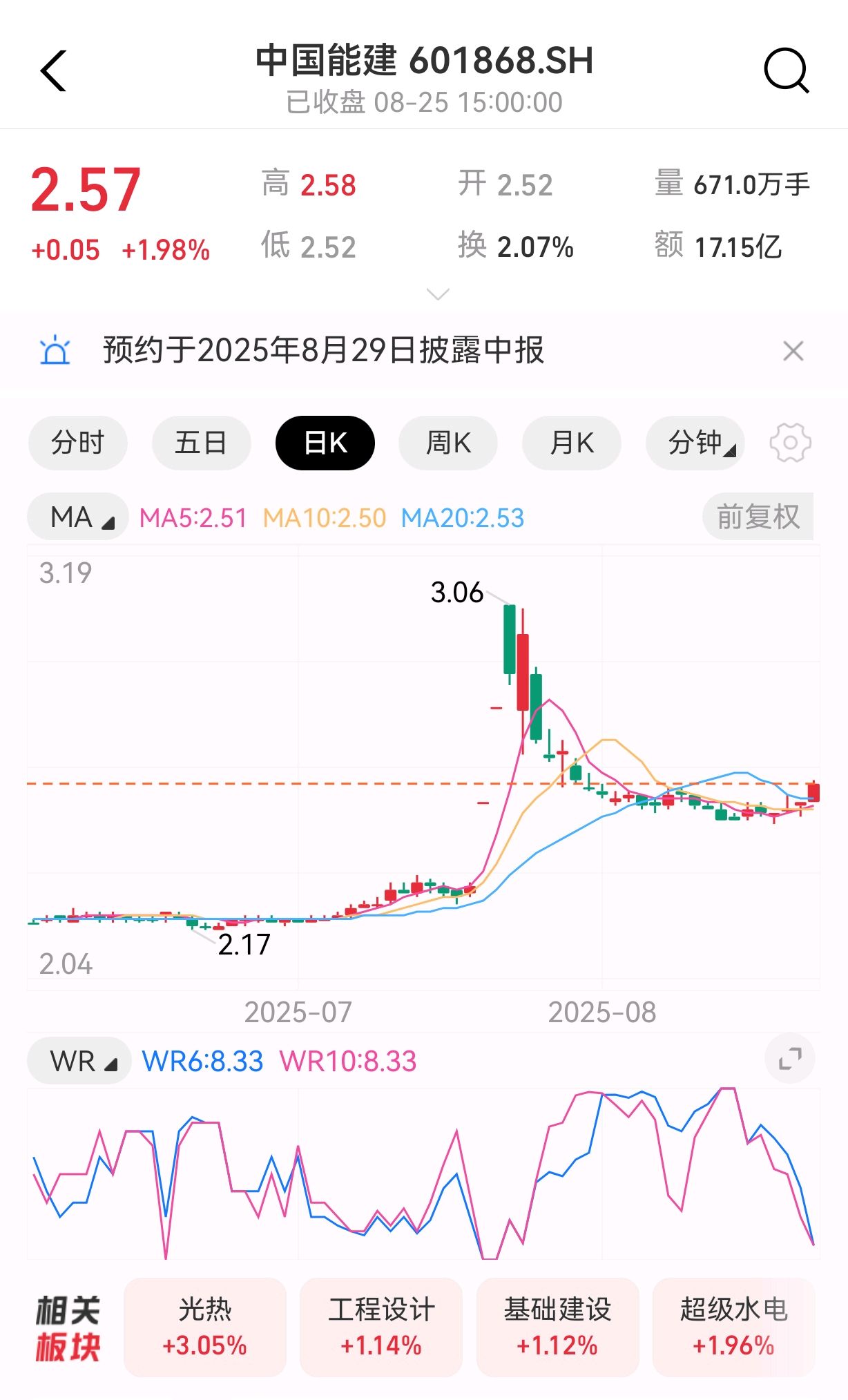Dismiss the 中报 disclosure notice
This screenshot has width=848, height=1400.
[x=793, y=351]
